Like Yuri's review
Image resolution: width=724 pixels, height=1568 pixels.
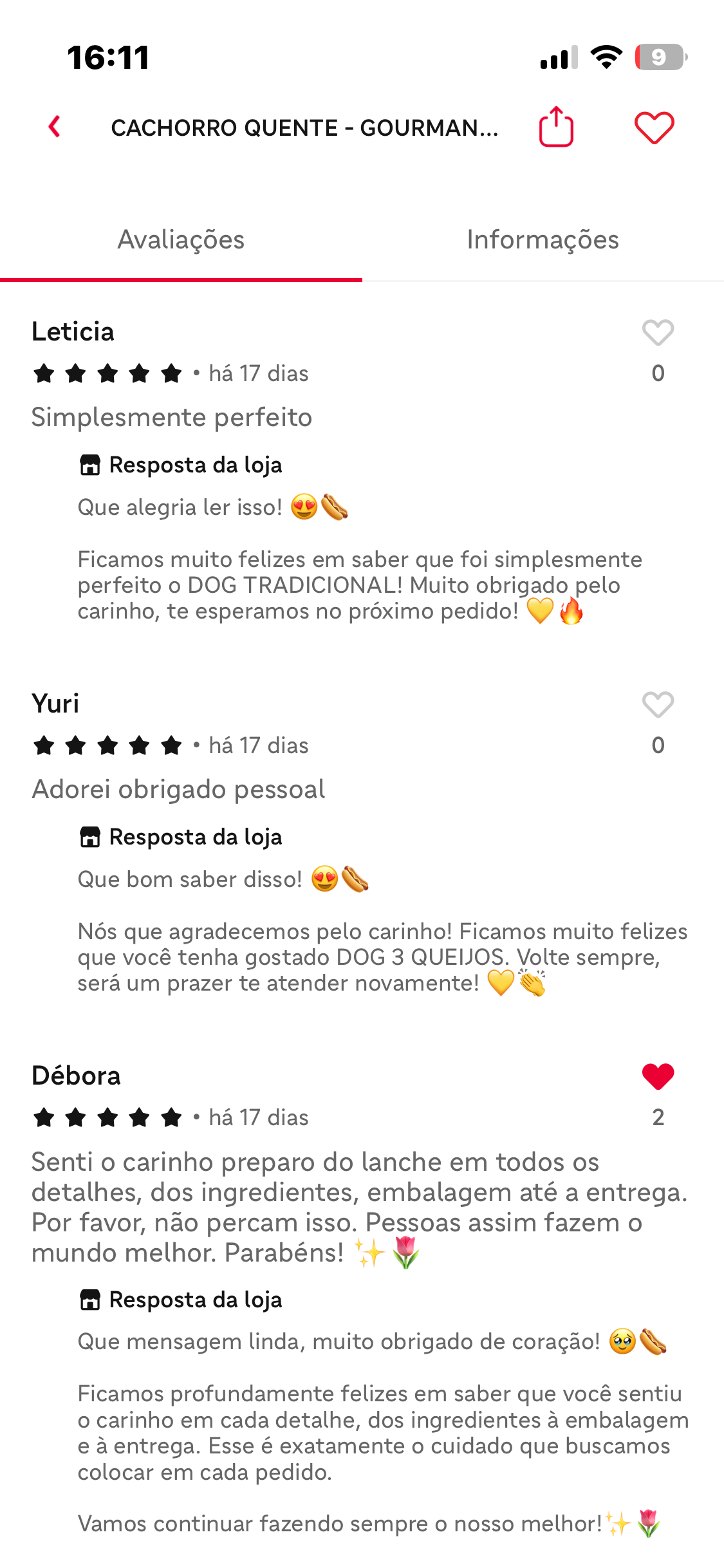(x=658, y=705)
